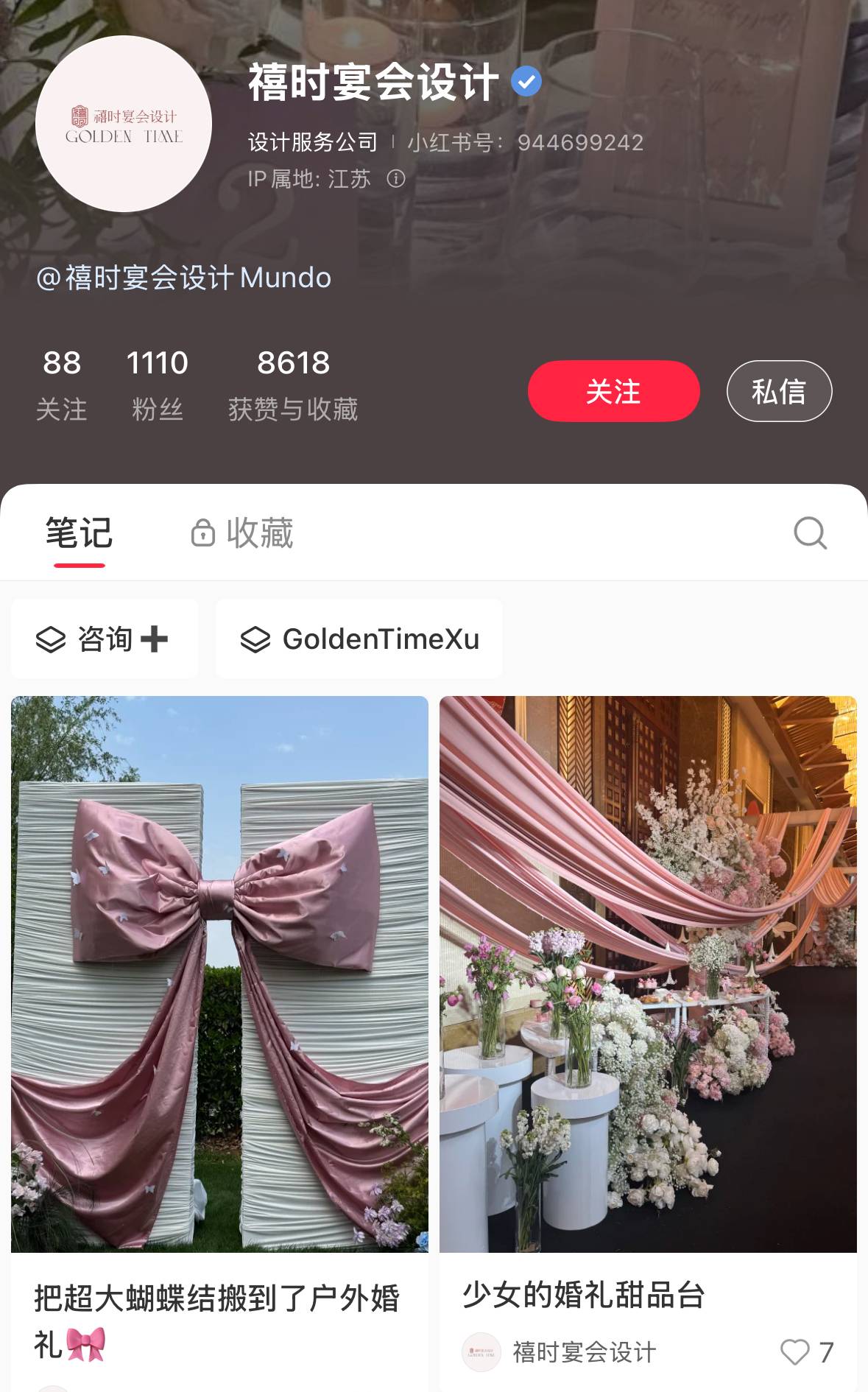Tap the IP属地 info icon
The image size is (868, 1392).
(x=396, y=179)
